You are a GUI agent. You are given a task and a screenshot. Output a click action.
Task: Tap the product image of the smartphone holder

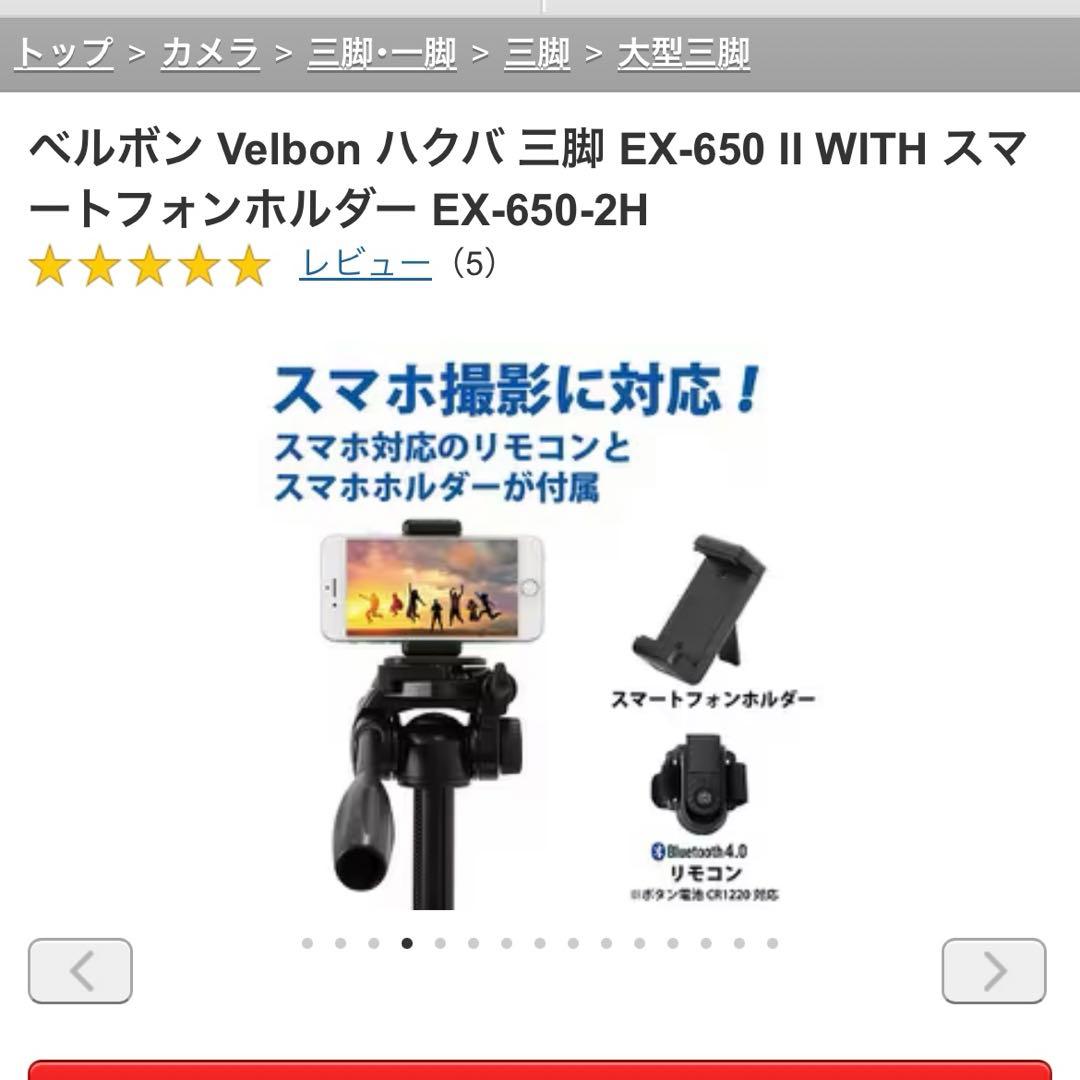click(699, 607)
